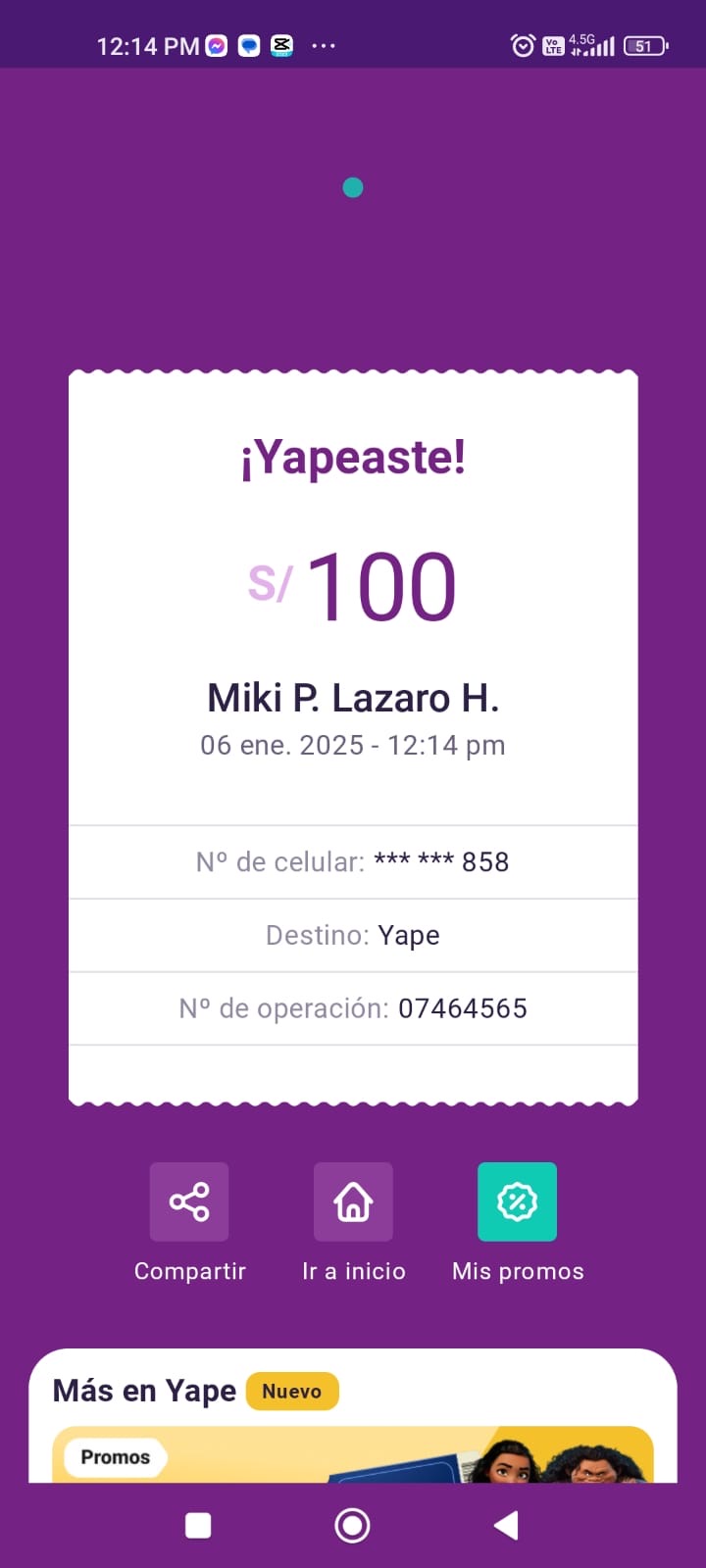
Task: Open the Promos banner card
Action: coord(353,1454)
